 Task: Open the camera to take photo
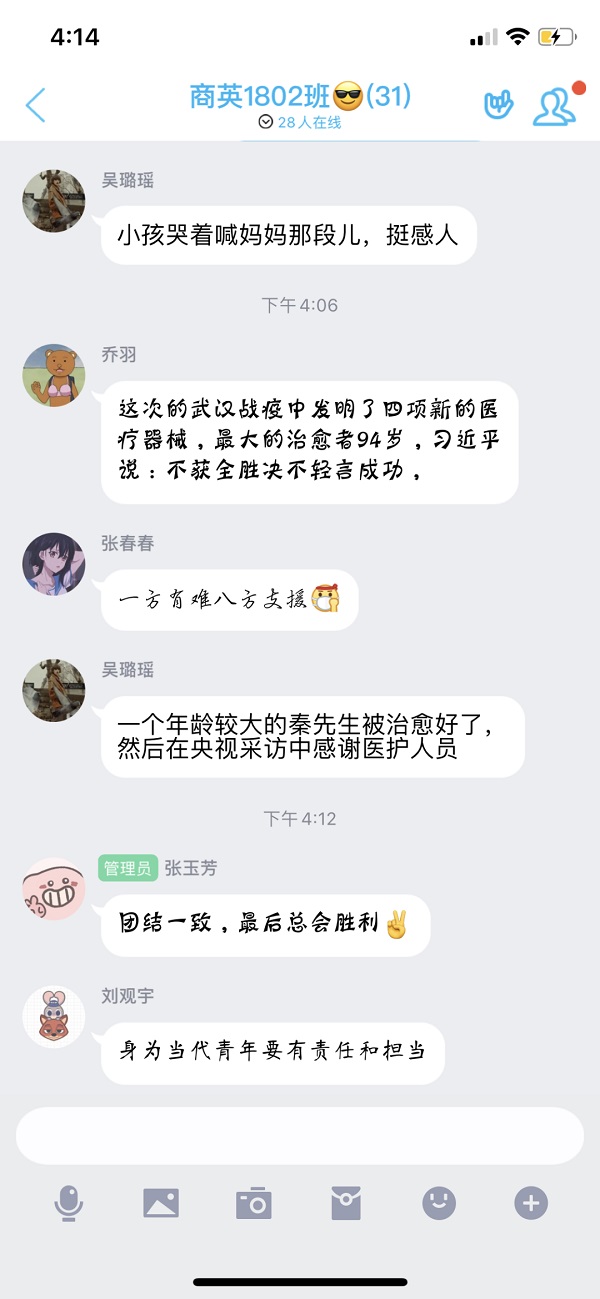(x=254, y=1203)
